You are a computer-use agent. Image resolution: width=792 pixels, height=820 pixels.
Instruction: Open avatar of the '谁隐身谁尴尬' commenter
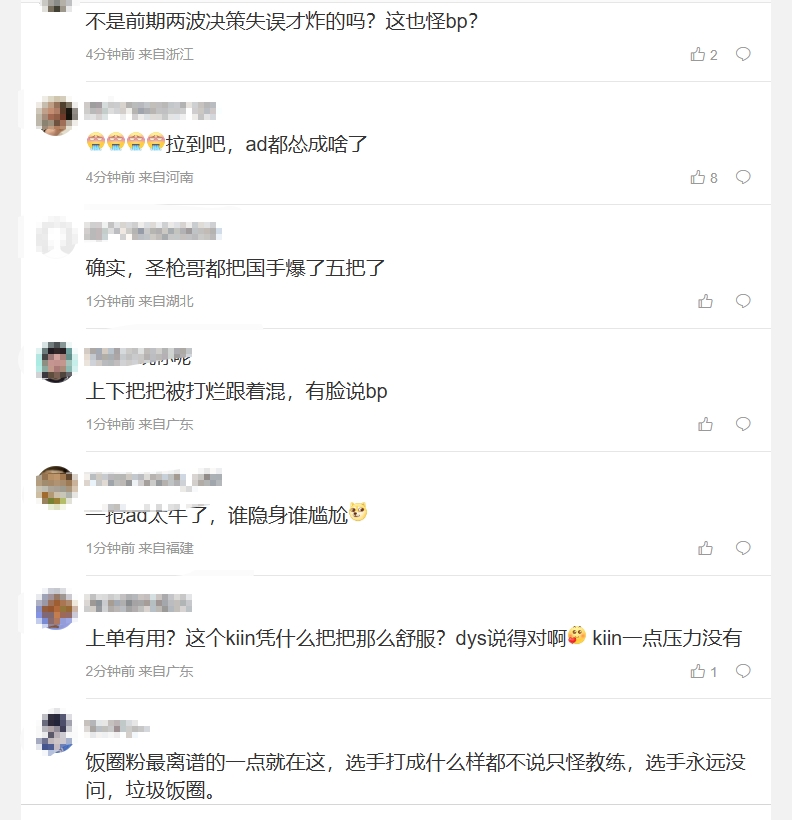pos(56,486)
